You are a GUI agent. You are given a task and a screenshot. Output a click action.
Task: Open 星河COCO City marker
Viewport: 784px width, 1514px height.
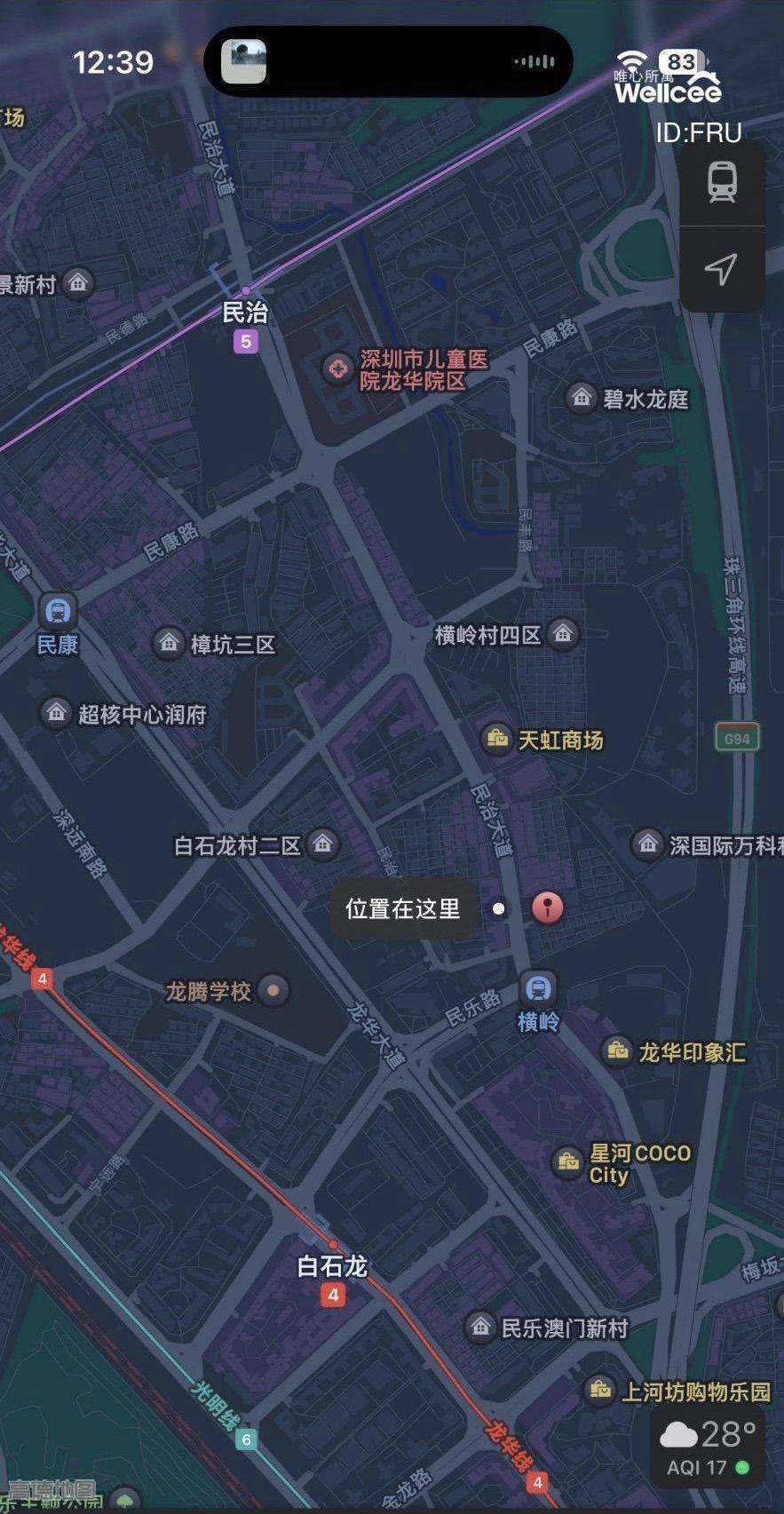(x=567, y=1162)
